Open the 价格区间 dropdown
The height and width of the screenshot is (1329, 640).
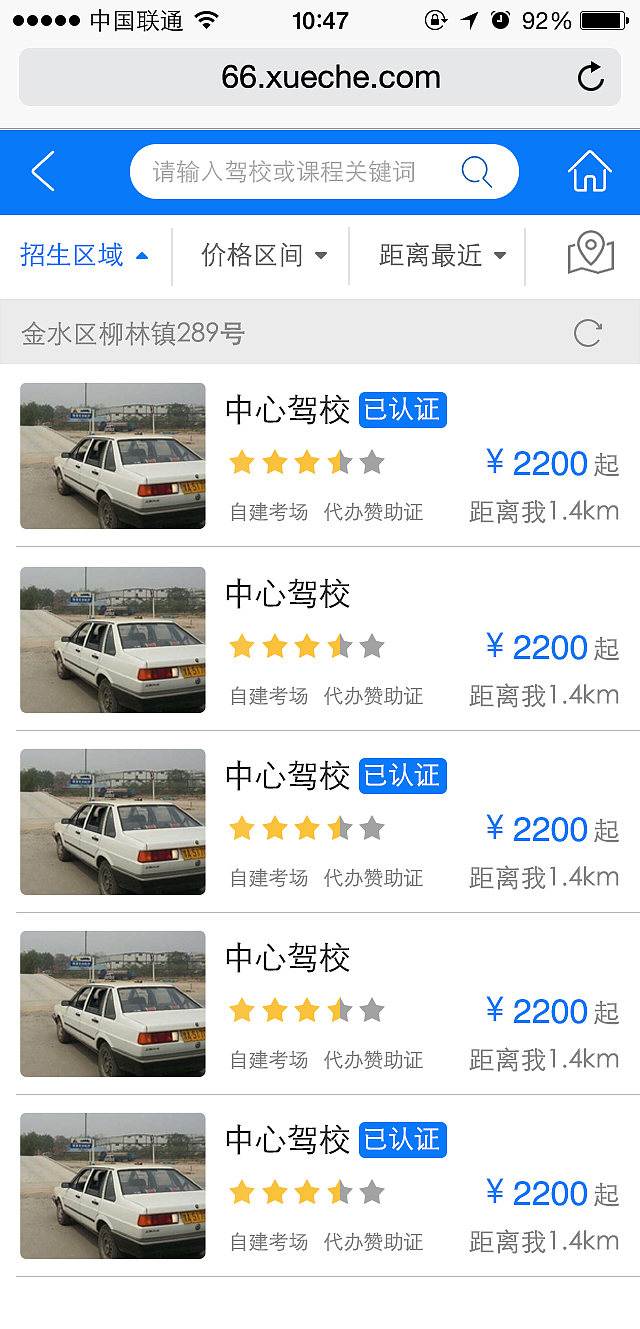[x=263, y=256]
